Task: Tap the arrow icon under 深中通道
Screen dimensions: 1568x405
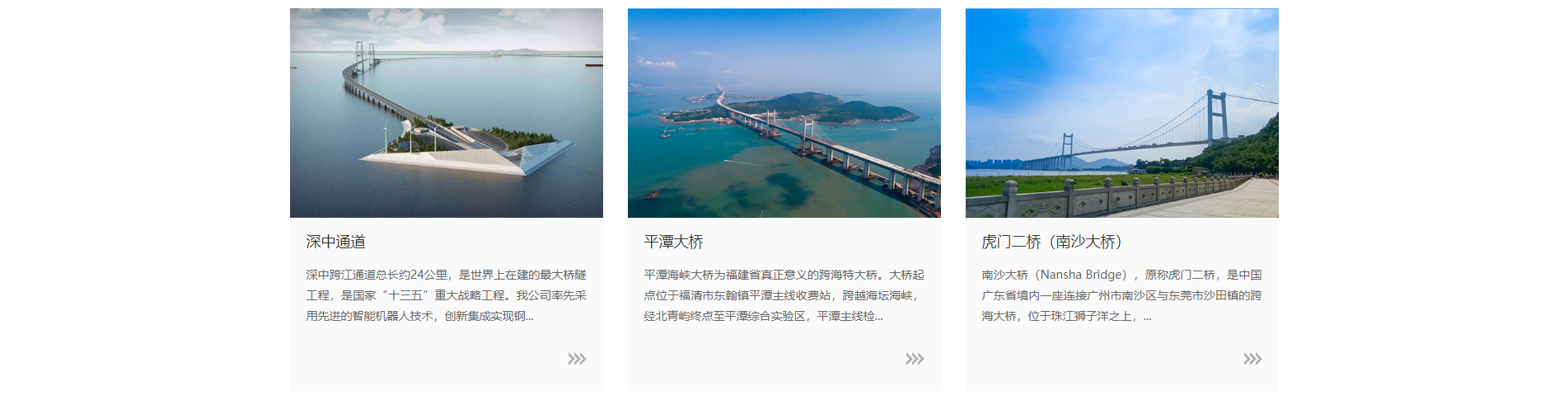Action: (x=577, y=359)
